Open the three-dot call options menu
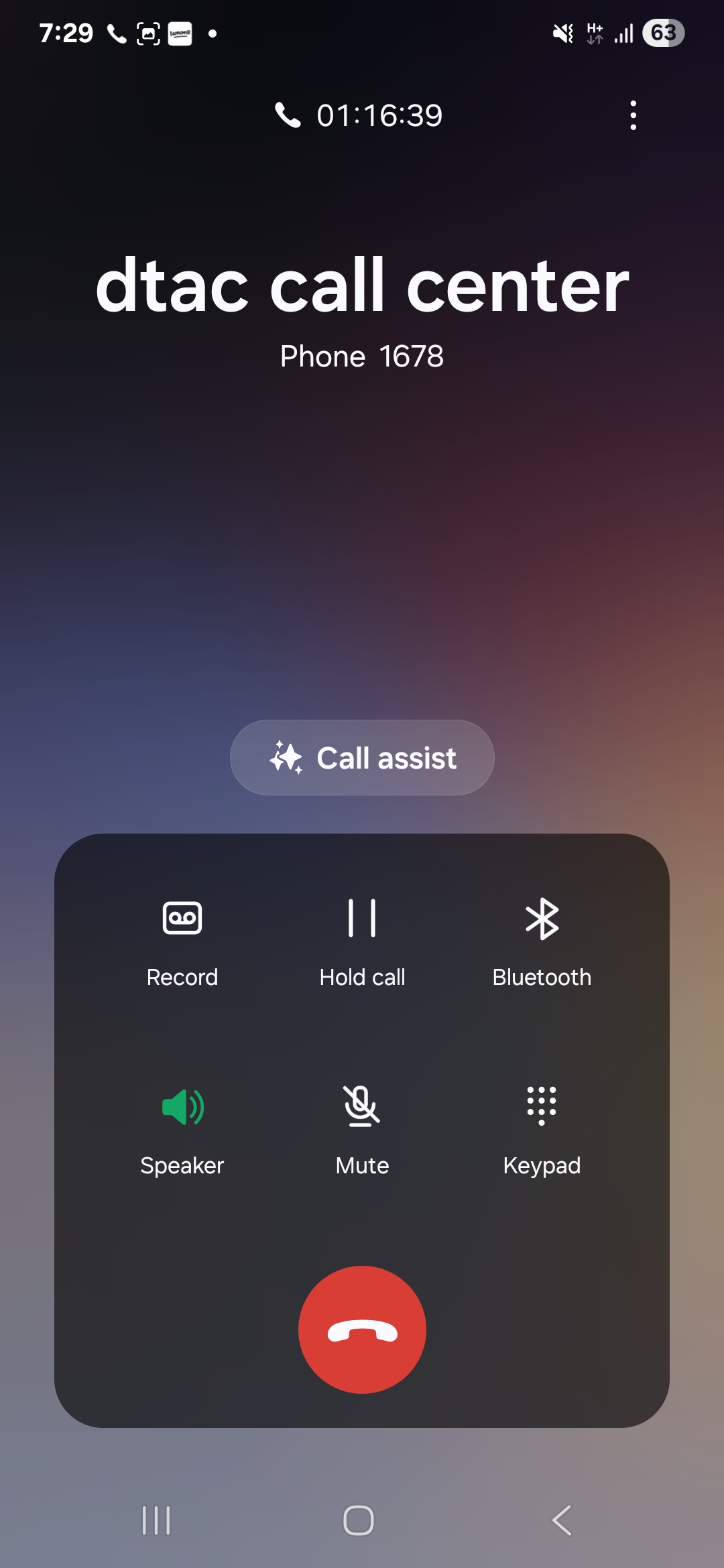 [x=633, y=115]
